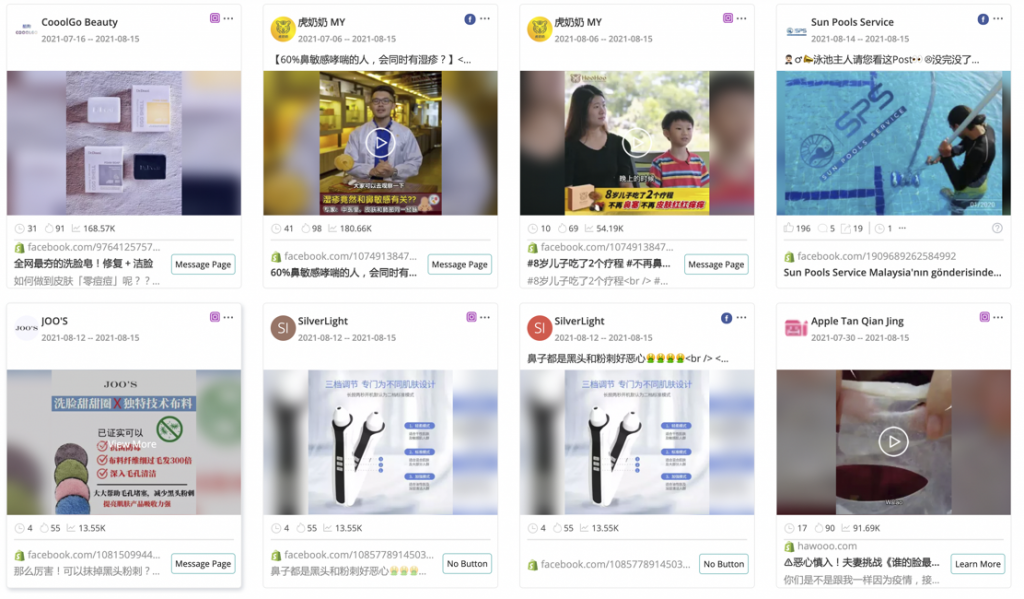Tap the help icon on Sun Pools Service stats
Viewport: 1024px width, 599px height.
point(996,228)
